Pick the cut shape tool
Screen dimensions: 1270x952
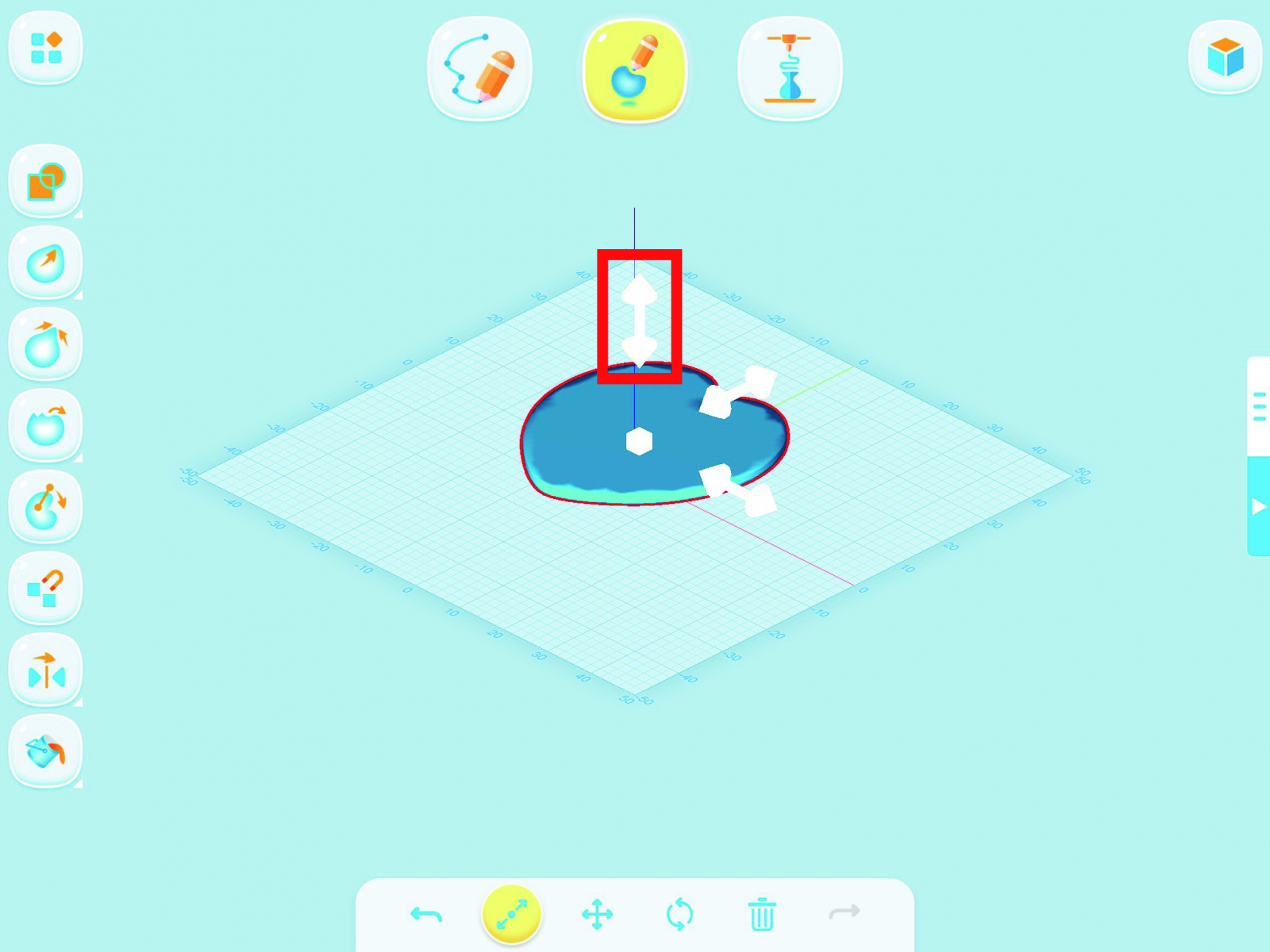(x=45, y=427)
